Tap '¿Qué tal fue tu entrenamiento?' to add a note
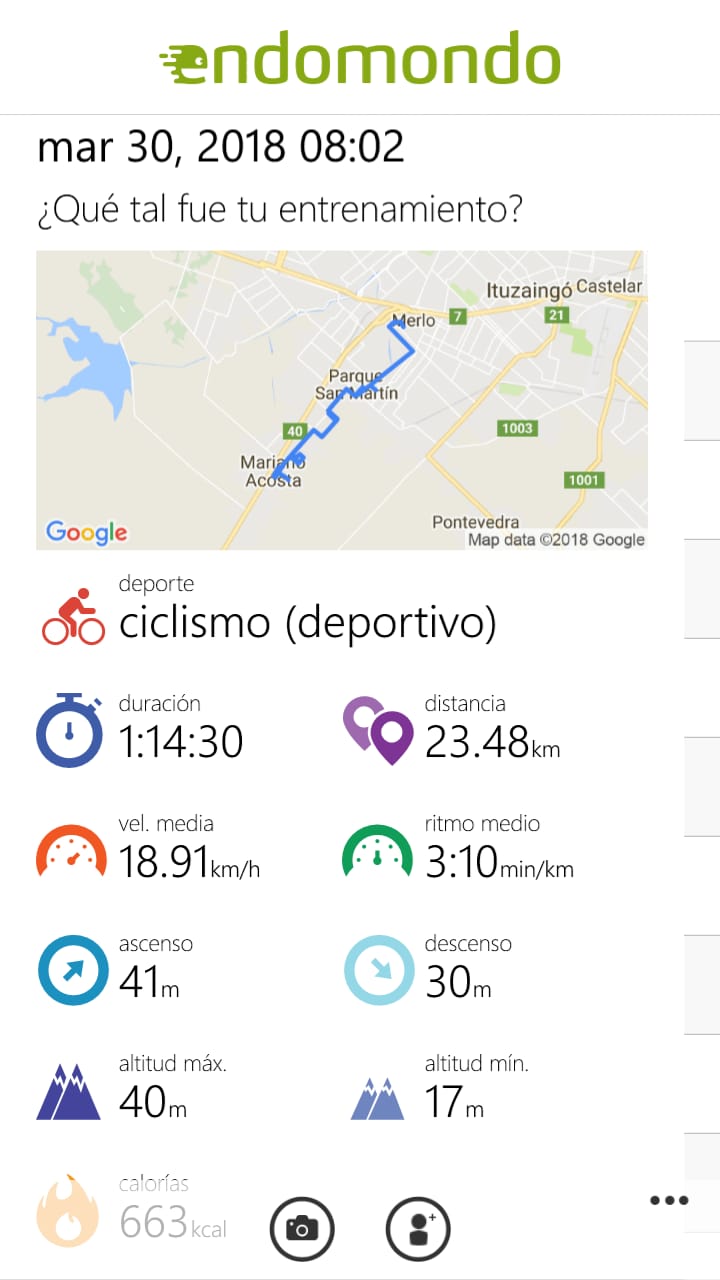This screenshot has width=720, height=1280. point(281,211)
